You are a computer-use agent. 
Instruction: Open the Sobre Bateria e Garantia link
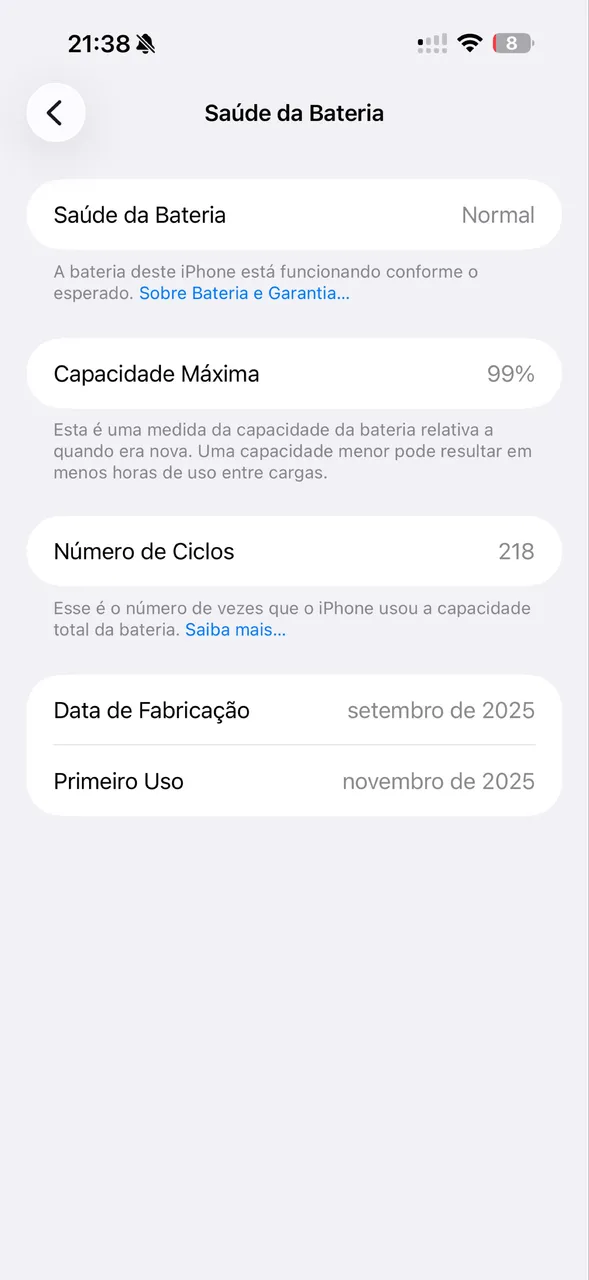pos(244,294)
